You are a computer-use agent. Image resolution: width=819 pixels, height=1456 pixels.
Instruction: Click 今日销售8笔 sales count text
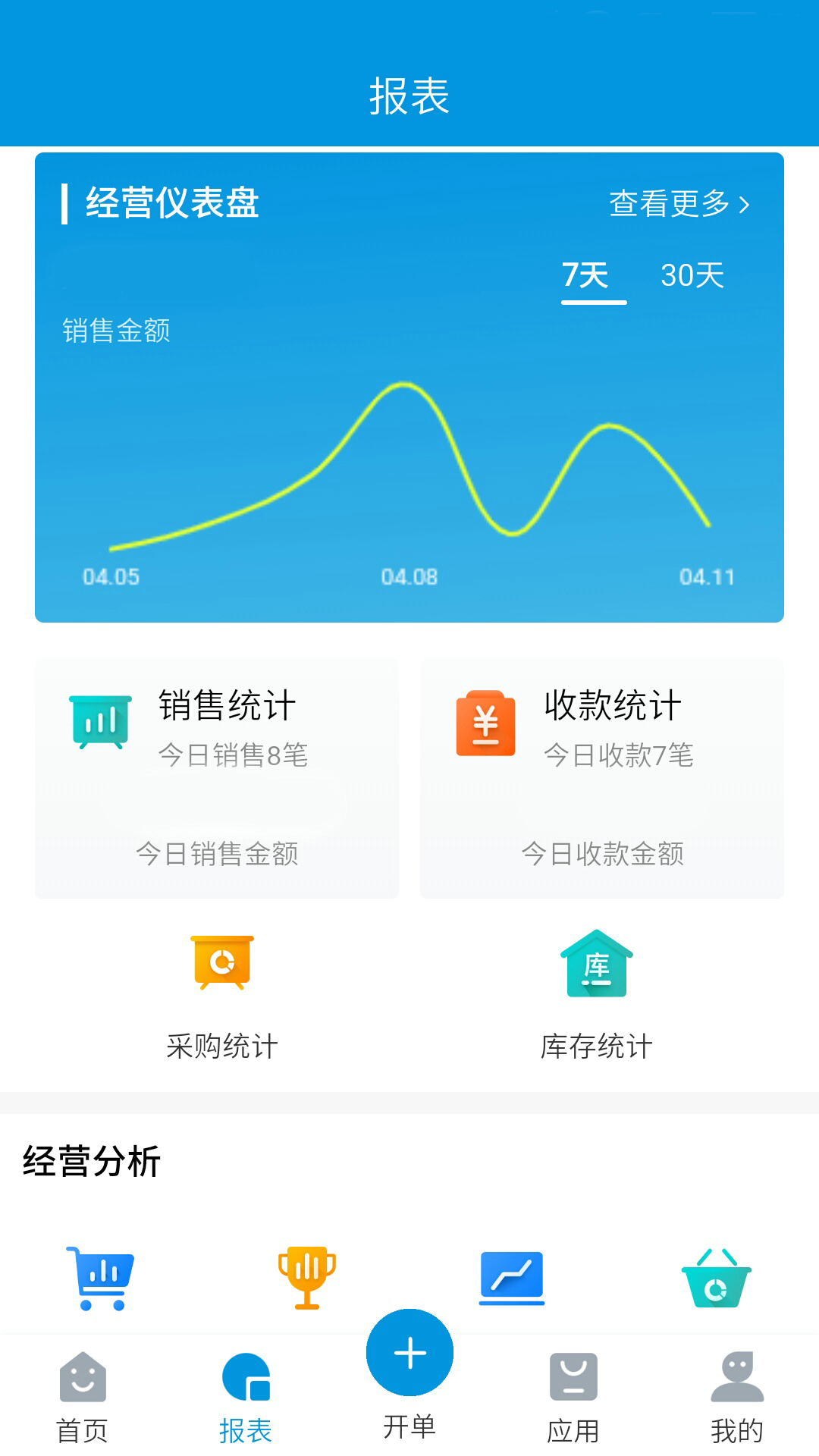(x=231, y=756)
